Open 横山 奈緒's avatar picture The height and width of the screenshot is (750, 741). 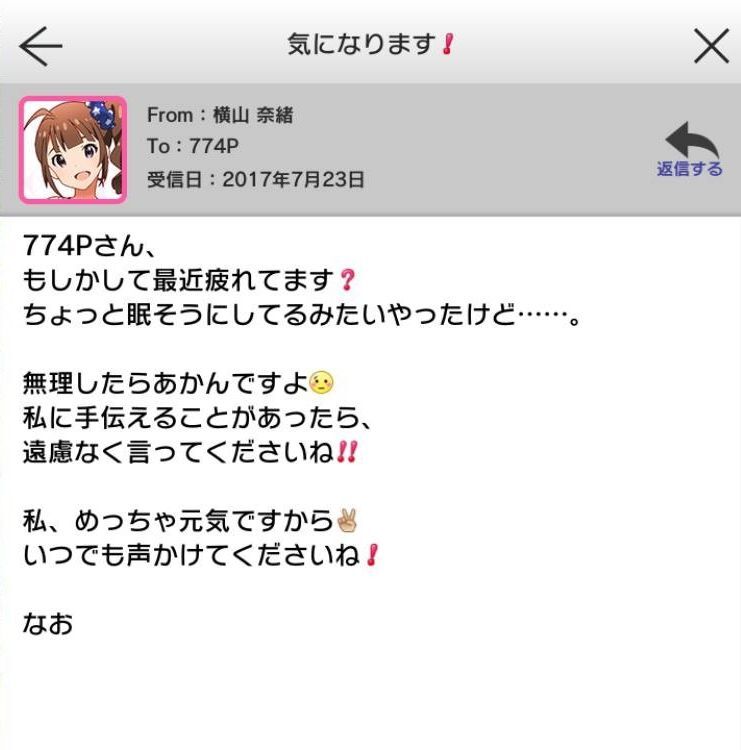73,150
